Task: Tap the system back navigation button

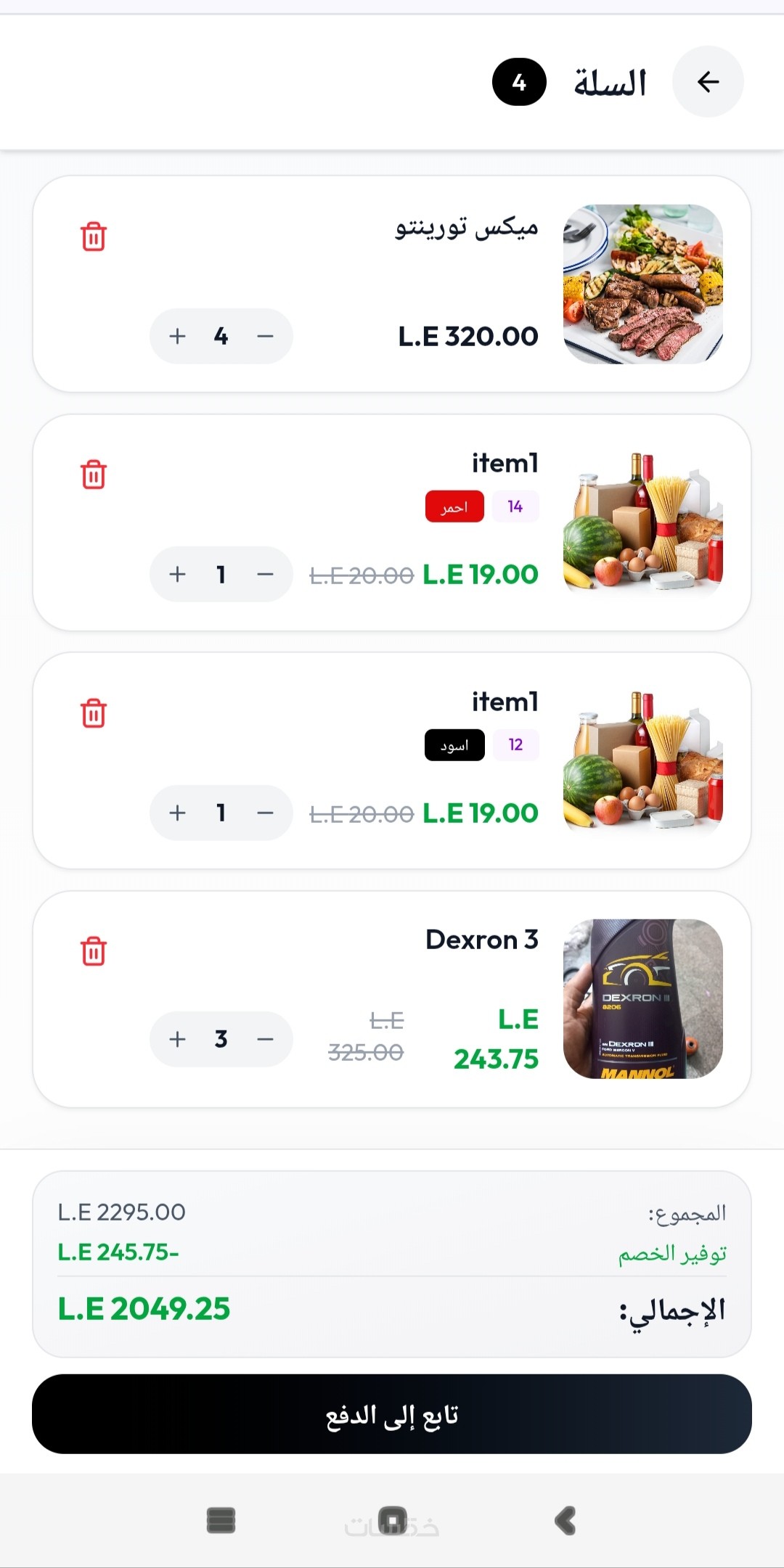Action: tap(565, 1520)
